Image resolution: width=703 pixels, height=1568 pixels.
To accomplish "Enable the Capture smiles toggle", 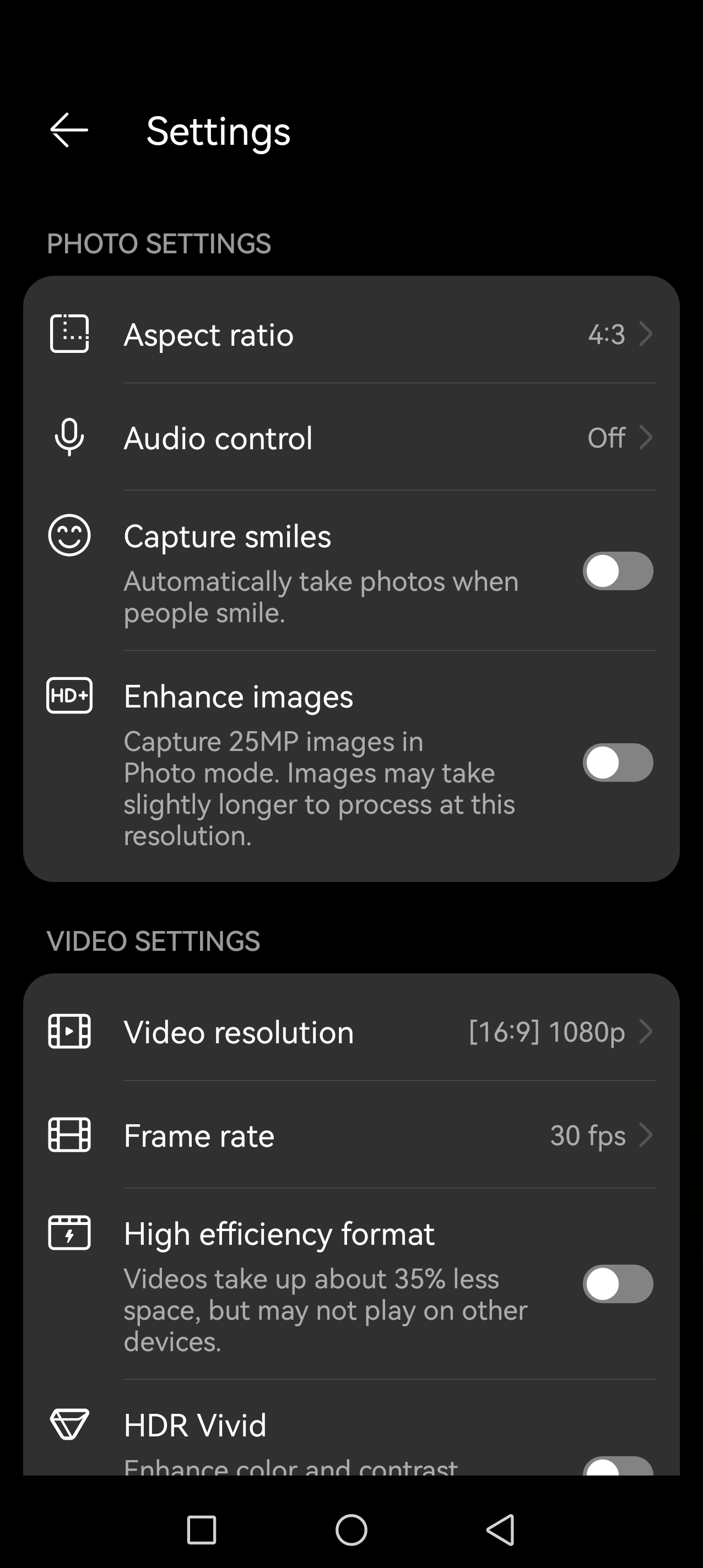I will coord(617,571).
